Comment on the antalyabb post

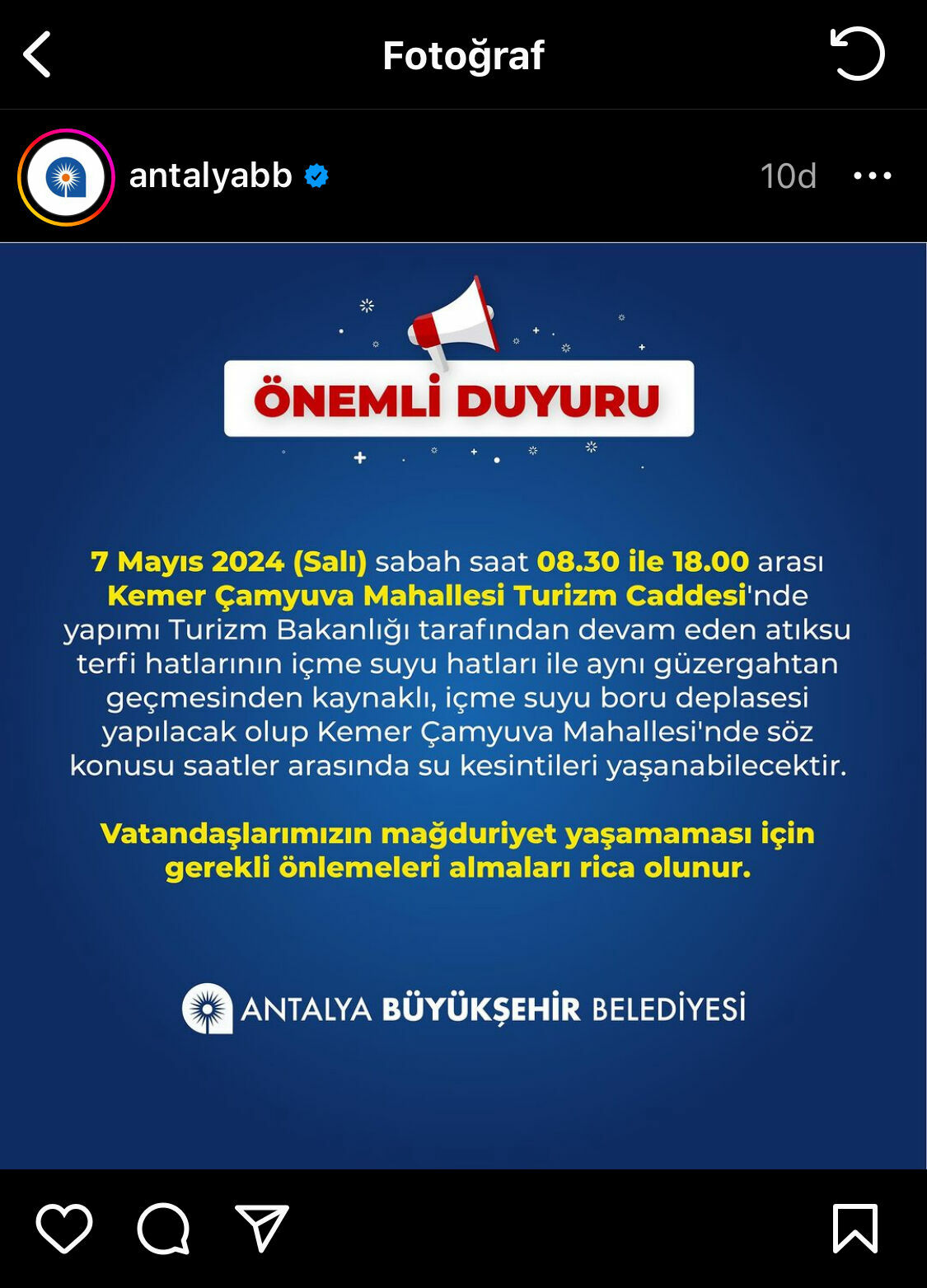point(163,1228)
